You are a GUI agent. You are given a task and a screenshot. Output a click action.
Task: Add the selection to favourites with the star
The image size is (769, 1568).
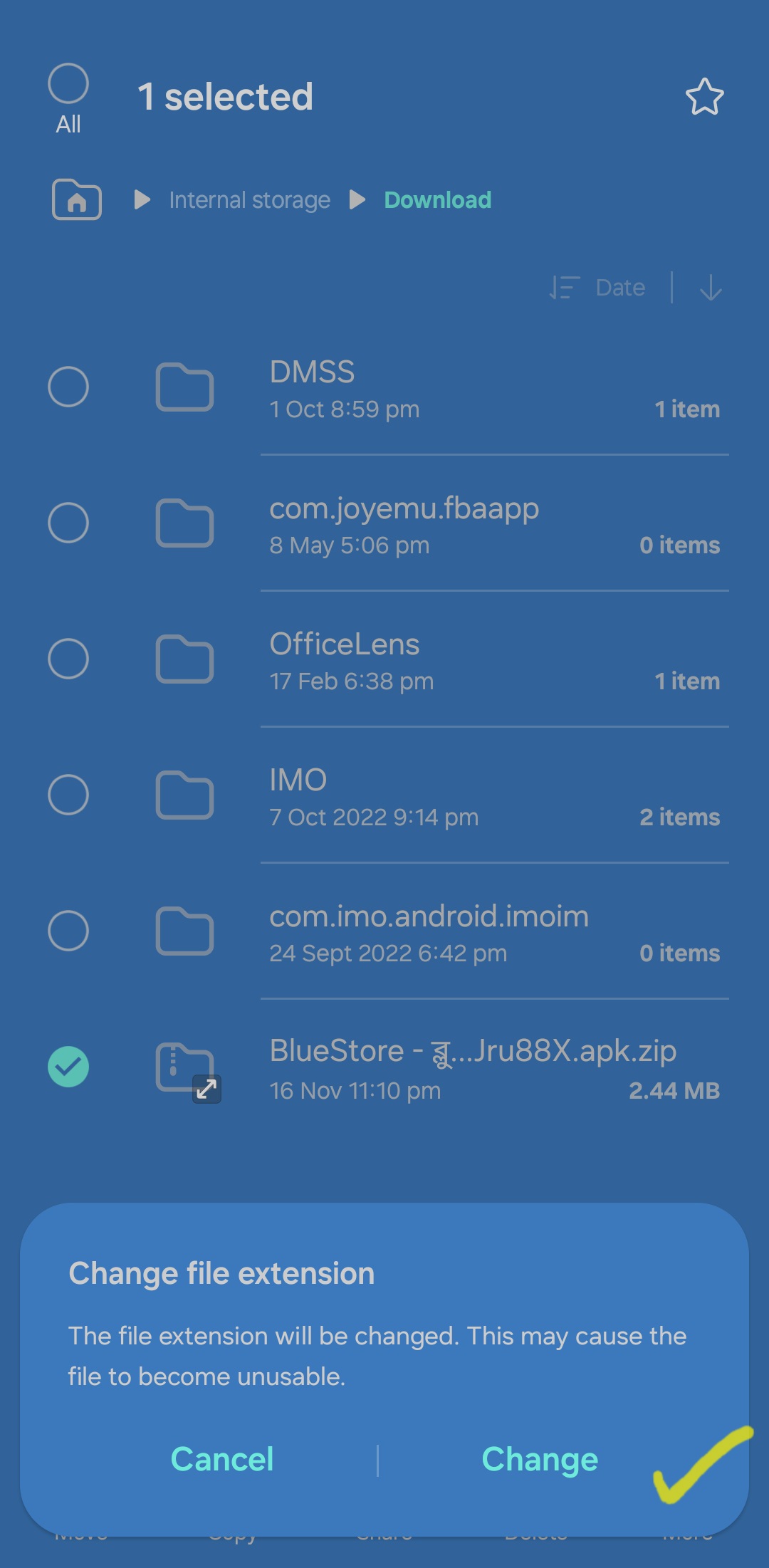704,97
